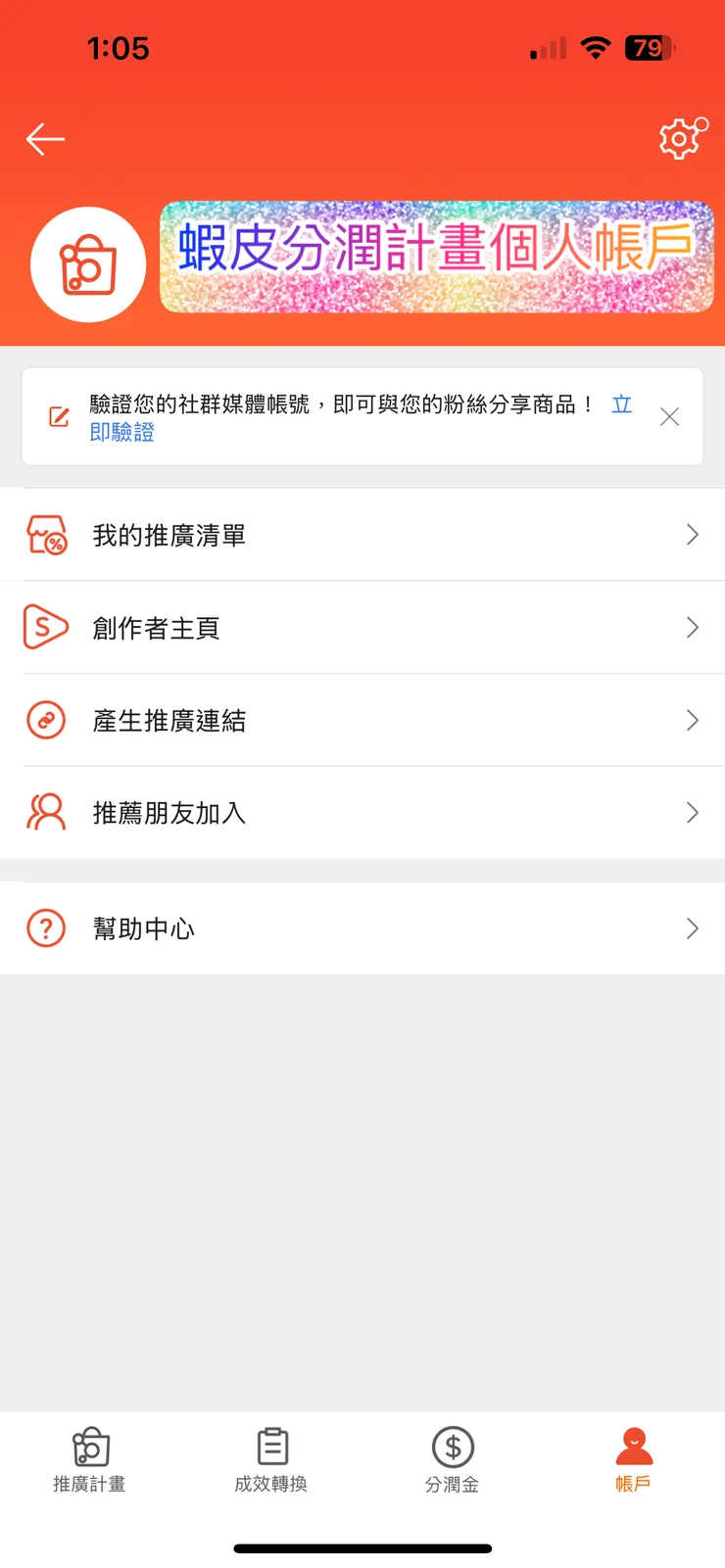This screenshot has height=1568, width=725.
Task: Select the 推廣計畫 bag icon in bottom bar
Action: click(x=88, y=1444)
